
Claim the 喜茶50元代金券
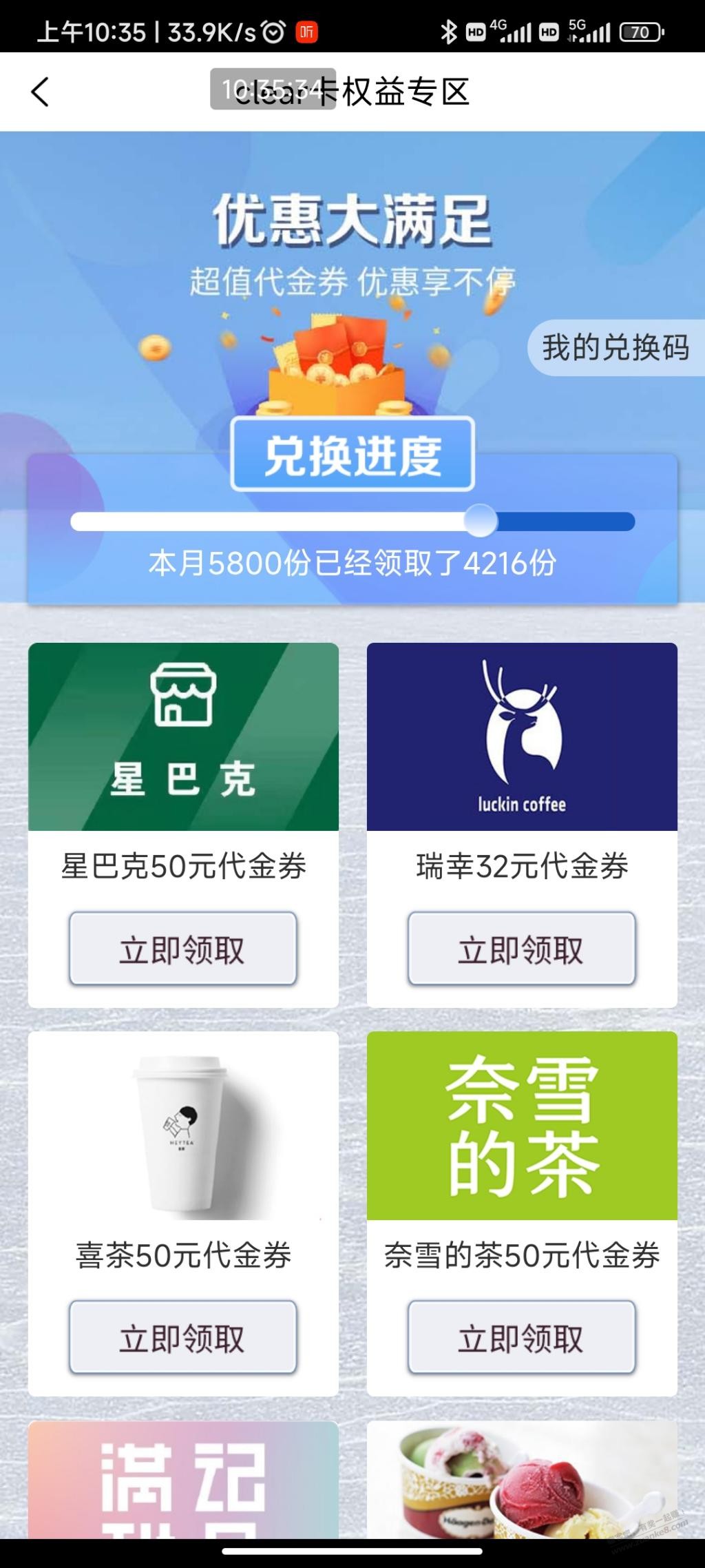183,1338
